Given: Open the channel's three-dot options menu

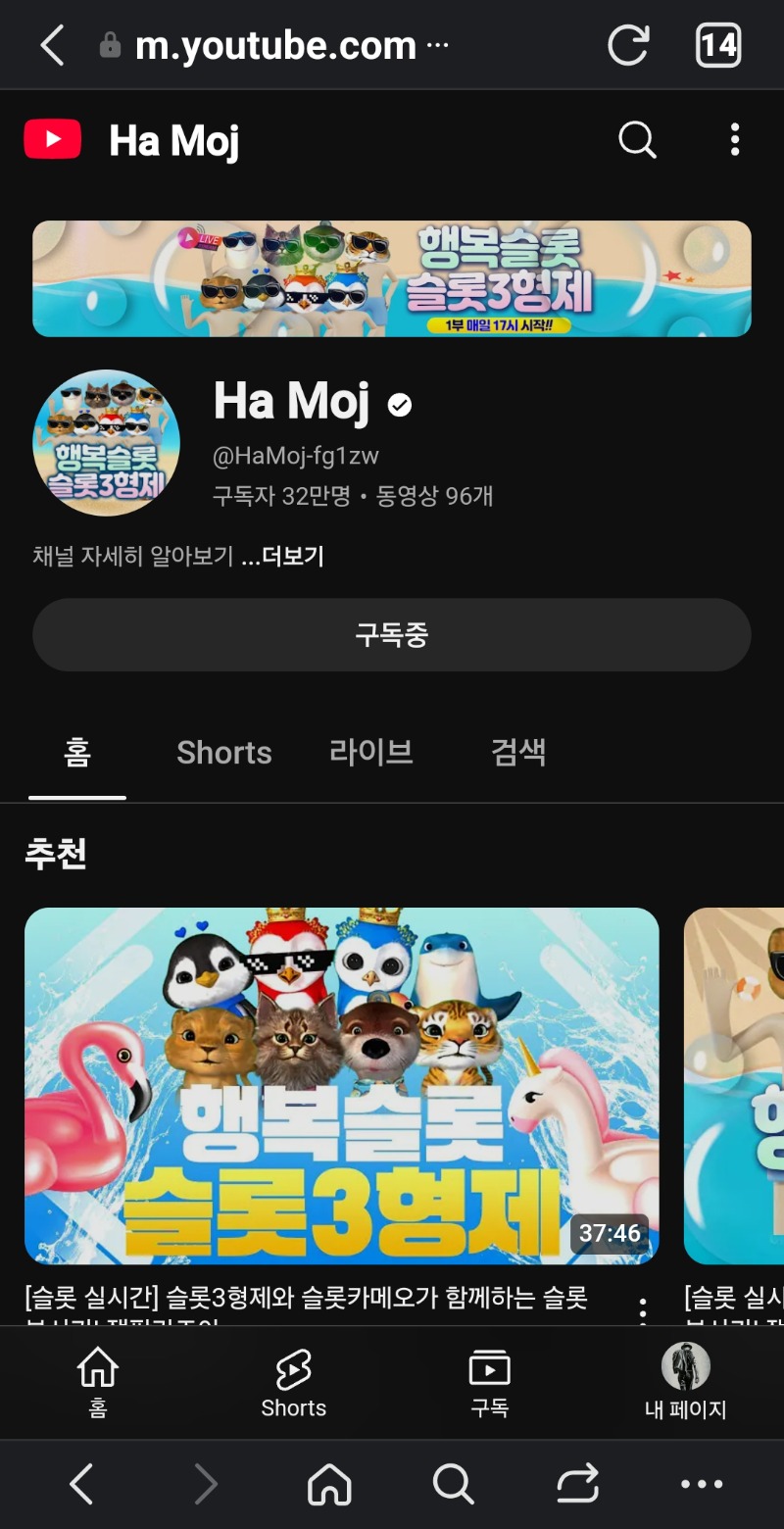Looking at the screenshot, I should (x=734, y=140).
